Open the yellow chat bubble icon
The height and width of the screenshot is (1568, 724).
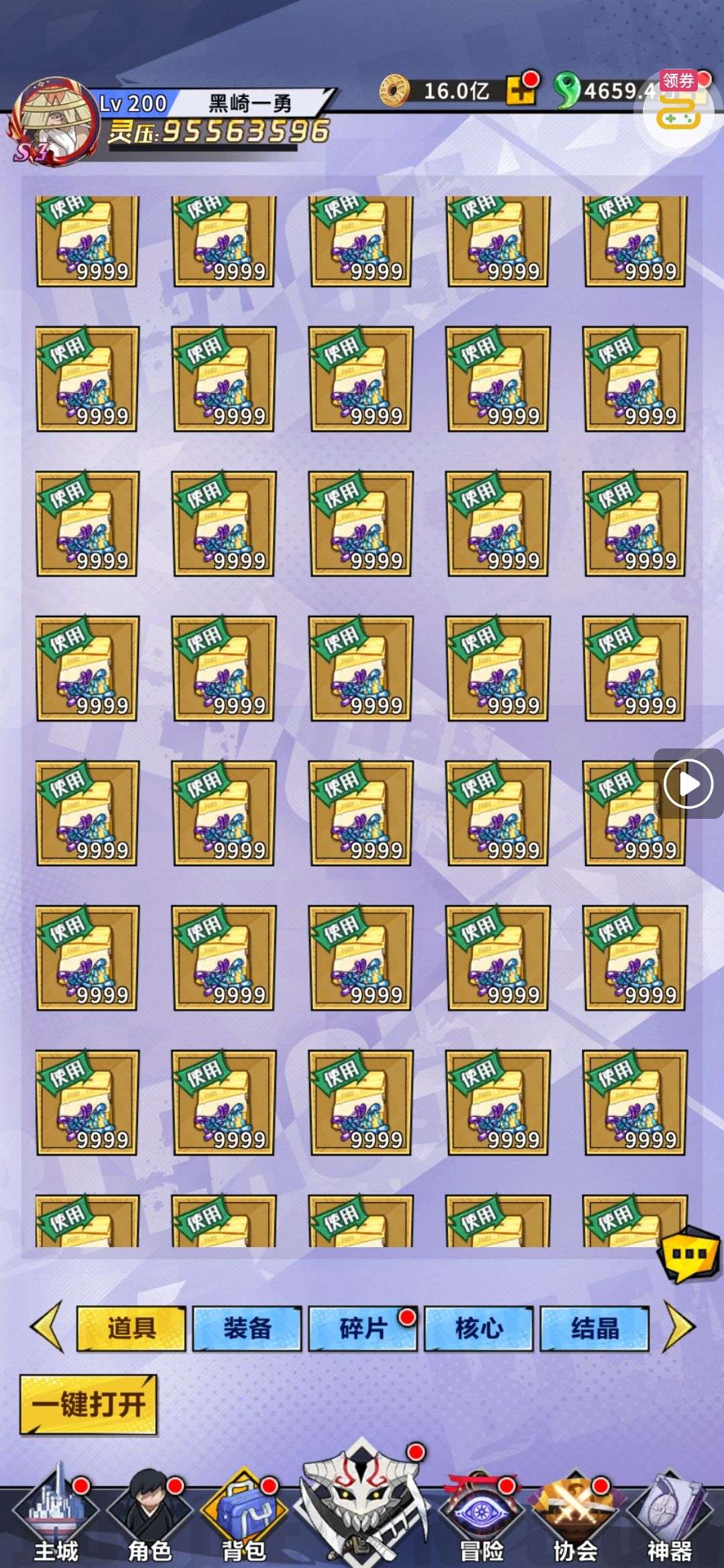point(688,1253)
